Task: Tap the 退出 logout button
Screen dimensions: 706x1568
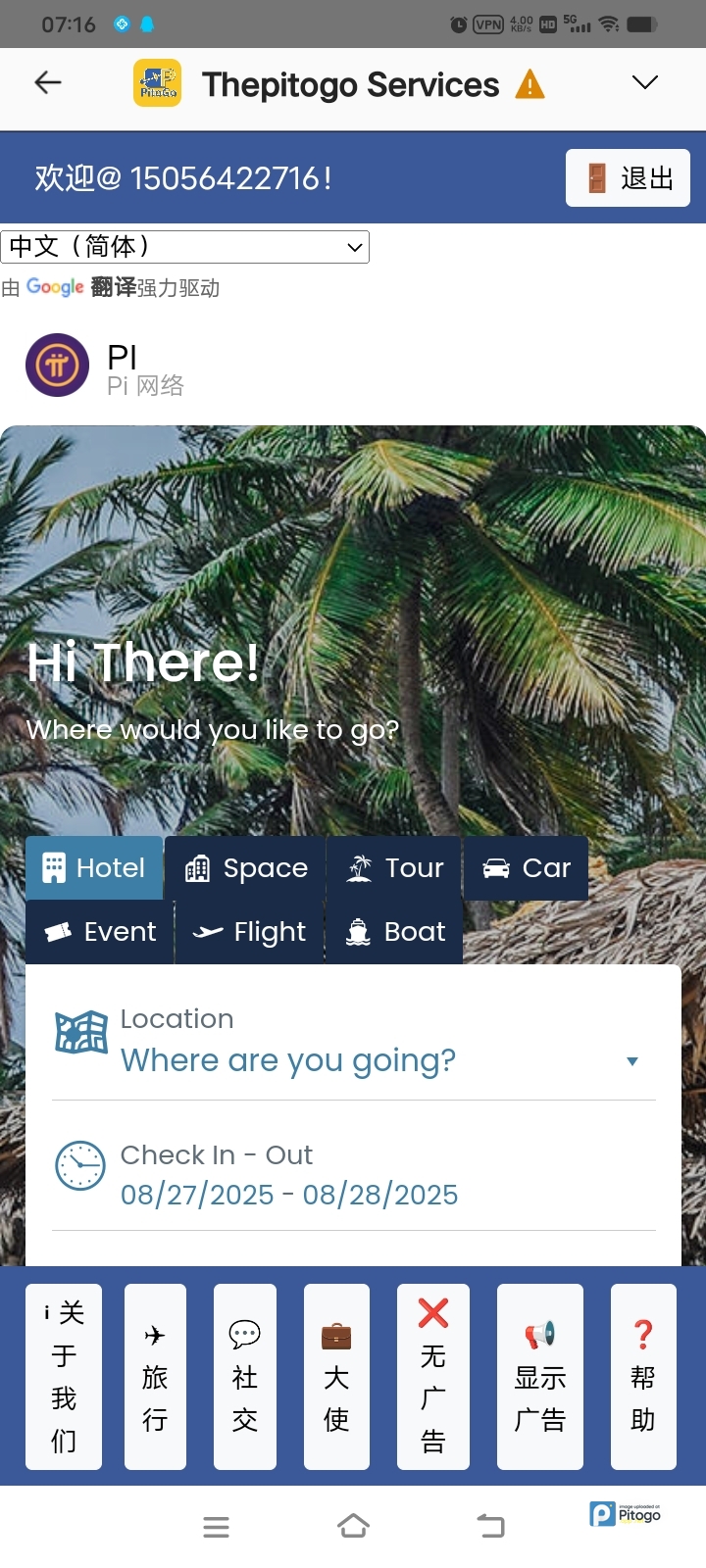Action: click(628, 177)
